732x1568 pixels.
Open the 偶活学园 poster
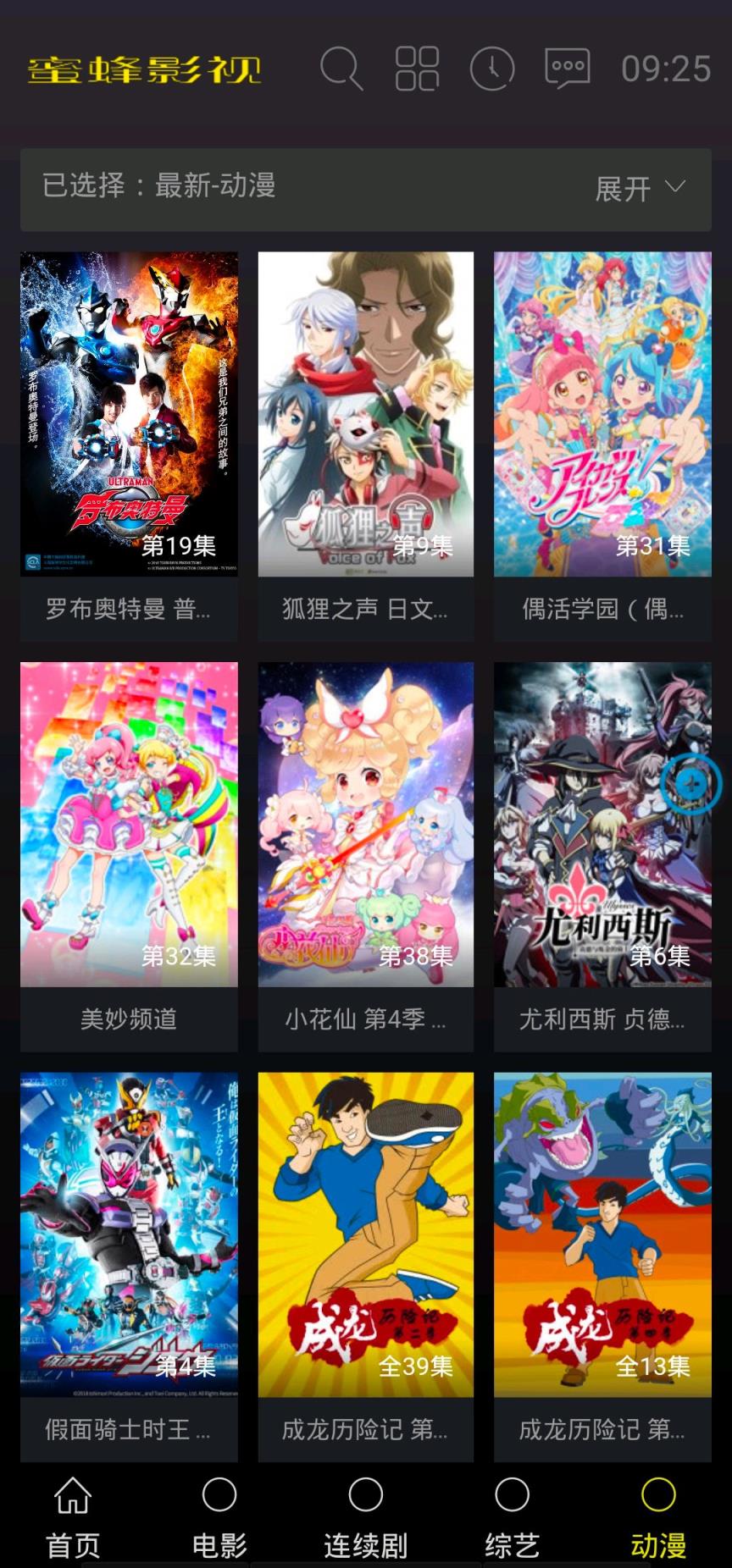[x=602, y=411]
